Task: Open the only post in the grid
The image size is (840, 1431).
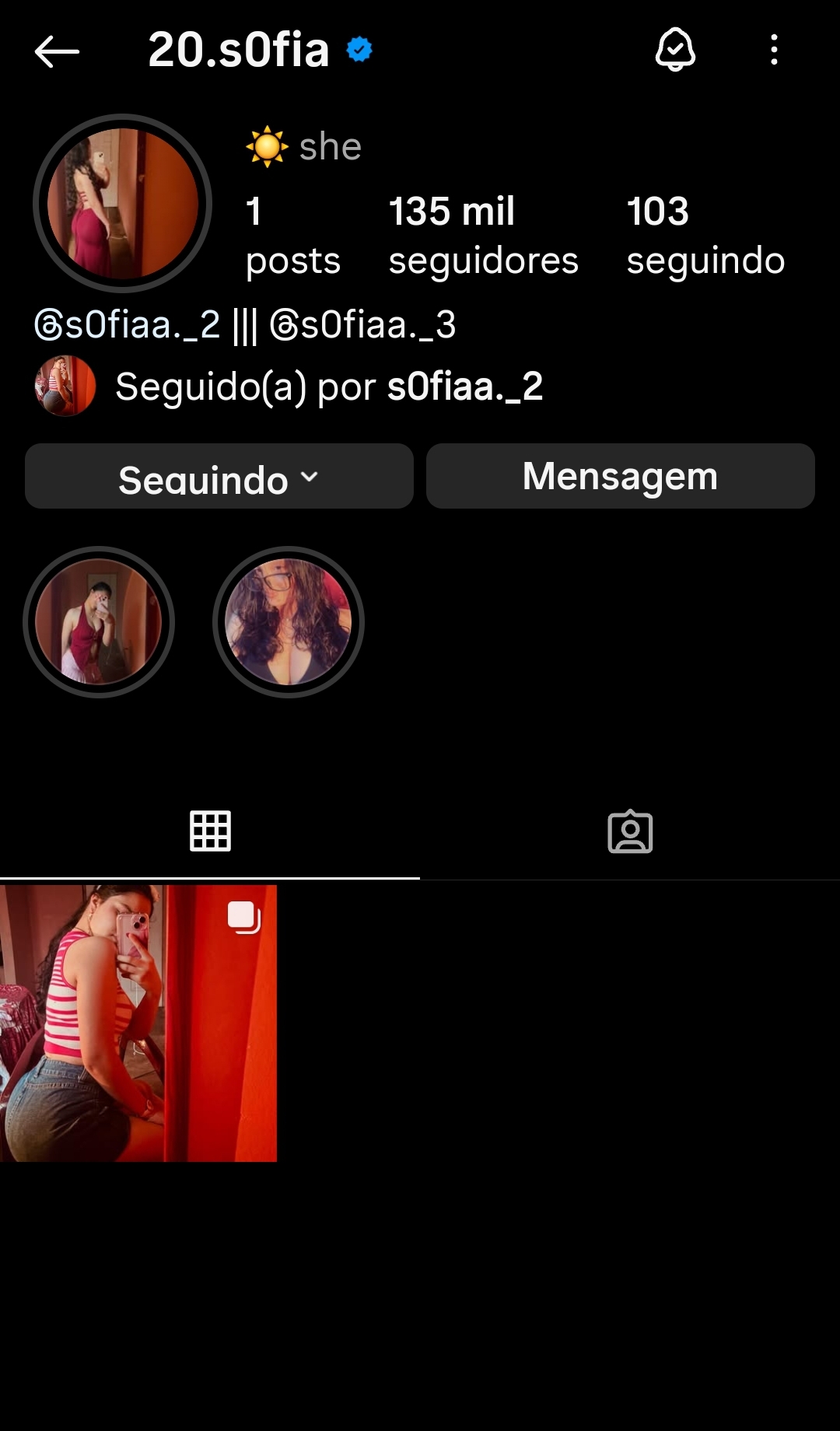Action: (x=138, y=1023)
